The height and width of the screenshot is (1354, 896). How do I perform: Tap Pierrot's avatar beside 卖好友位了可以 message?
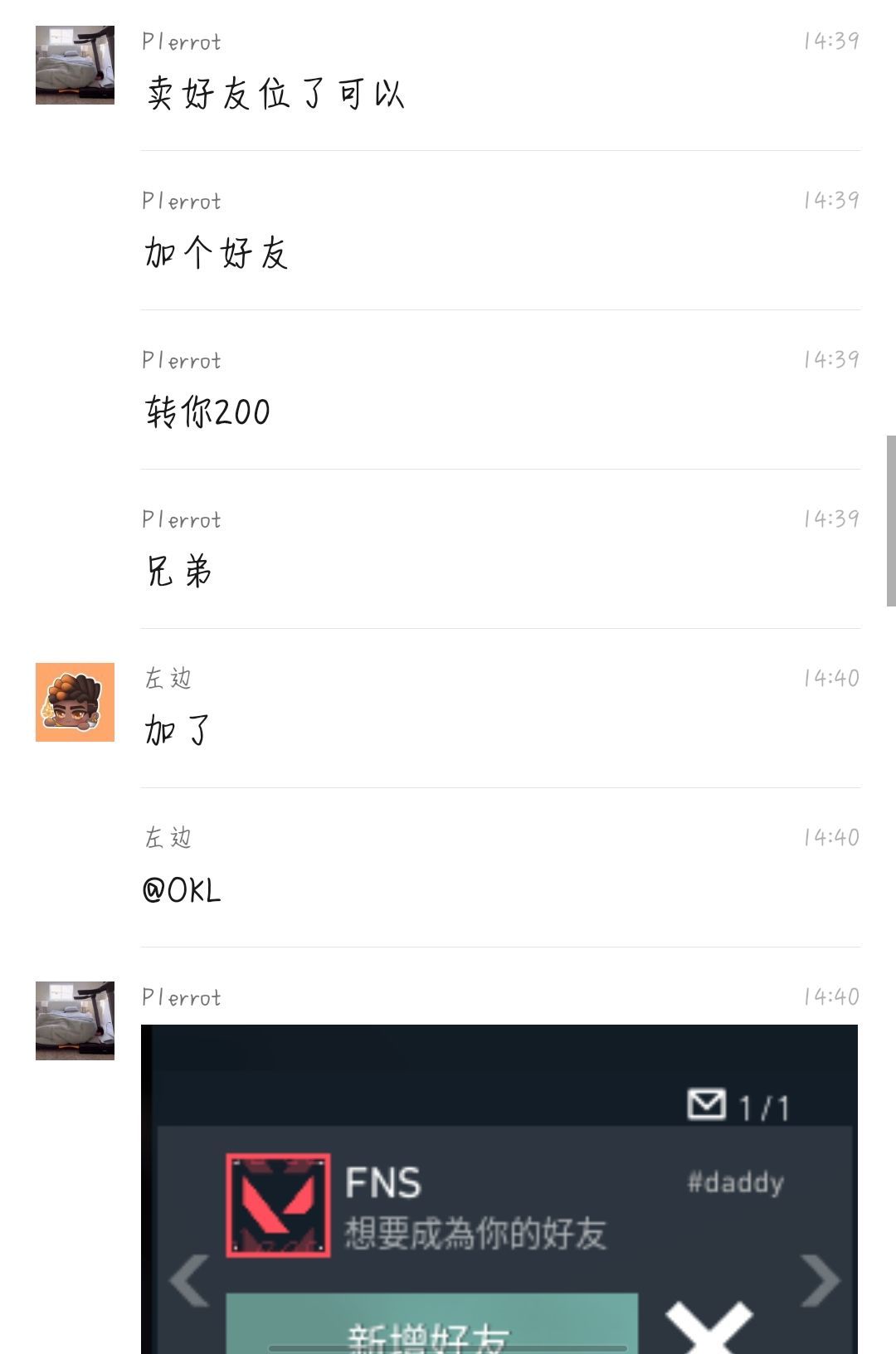pyautogui.click(x=75, y=65)
